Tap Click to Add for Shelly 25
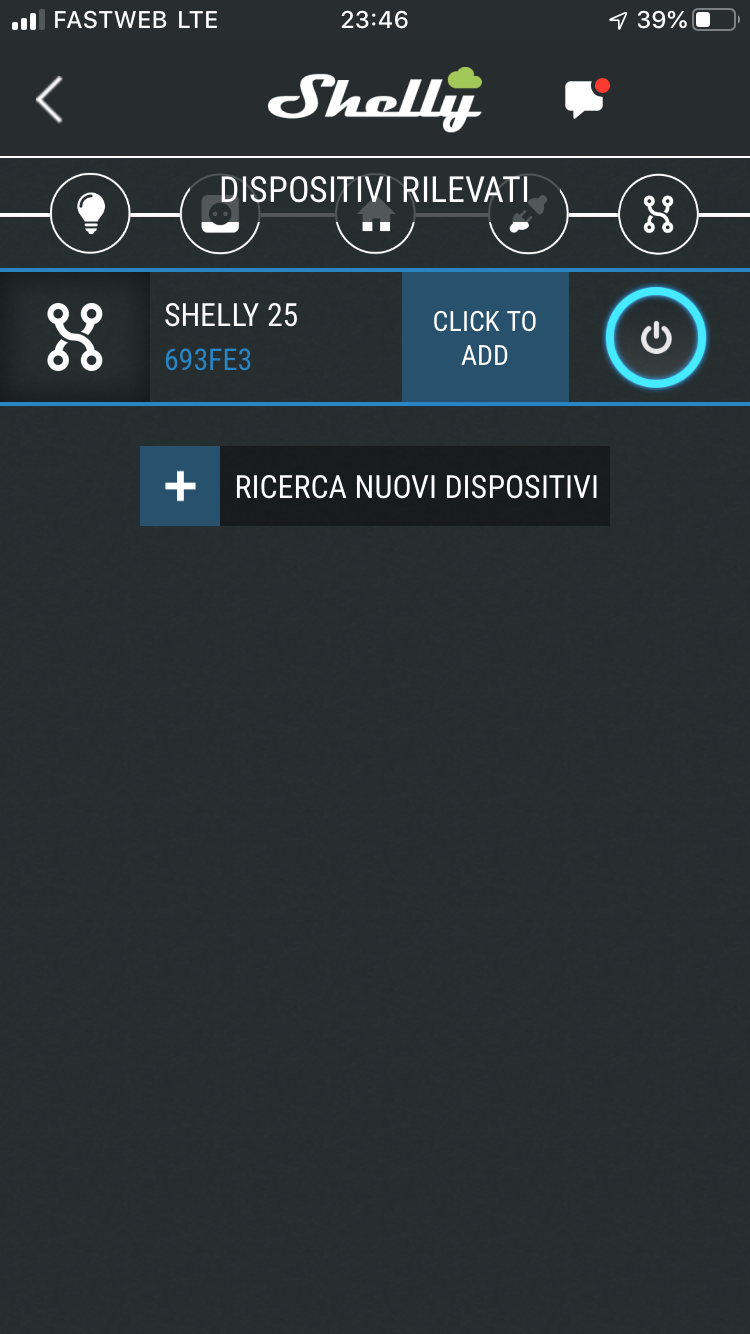The image size is (750, 1334). (x=485, y=338)
